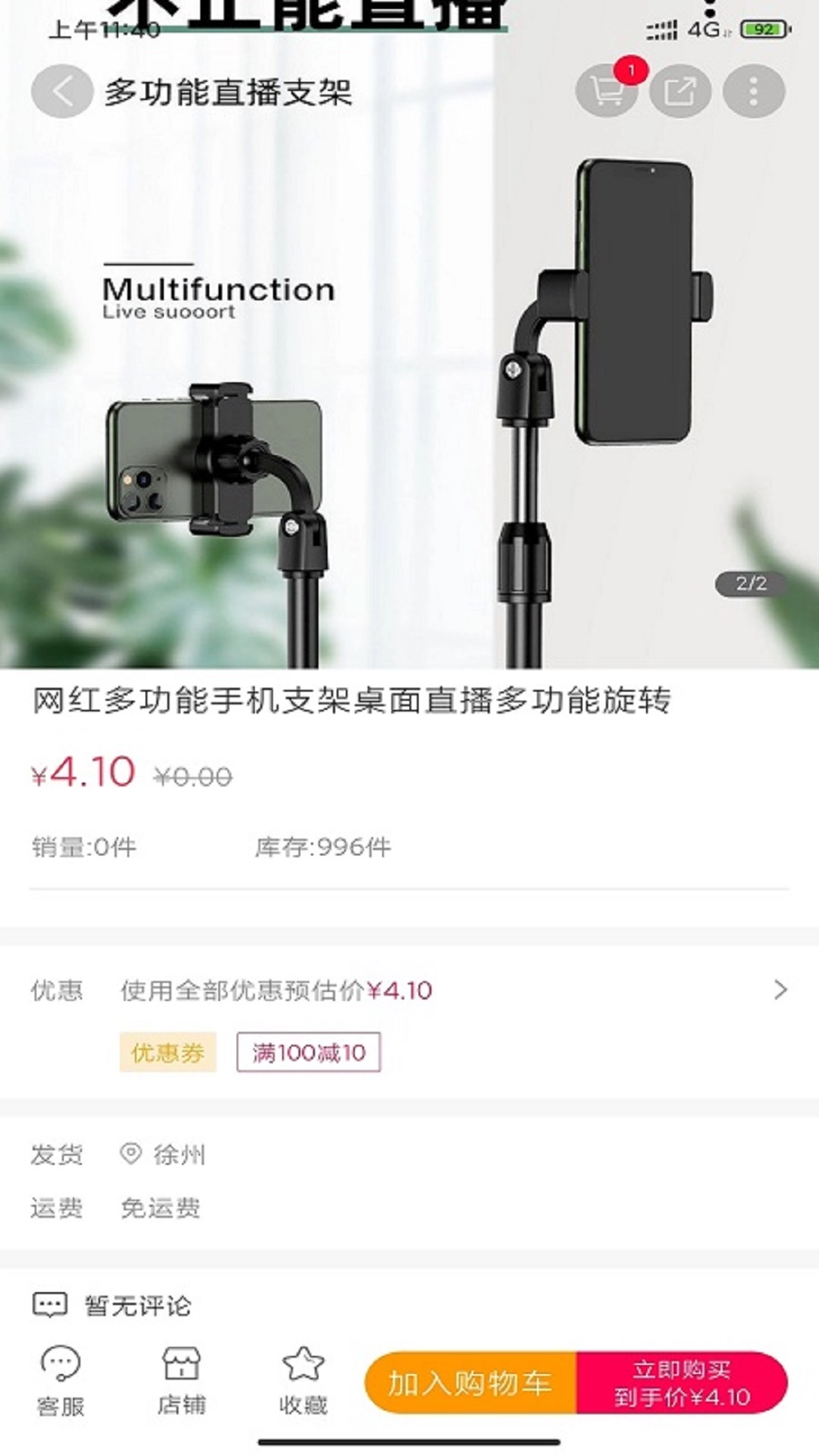This screenshot has width=819, height=1456.
Task: Open the 满100减10 promotion tag
Action: (306, 1053)
